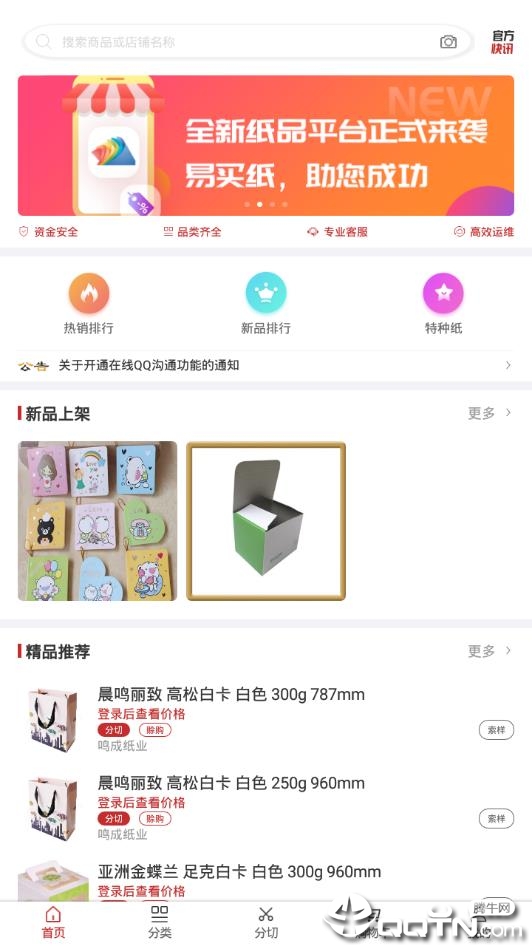Open 新品排行 new product ranking
532x946 pixels.
(x=266, y=304)
